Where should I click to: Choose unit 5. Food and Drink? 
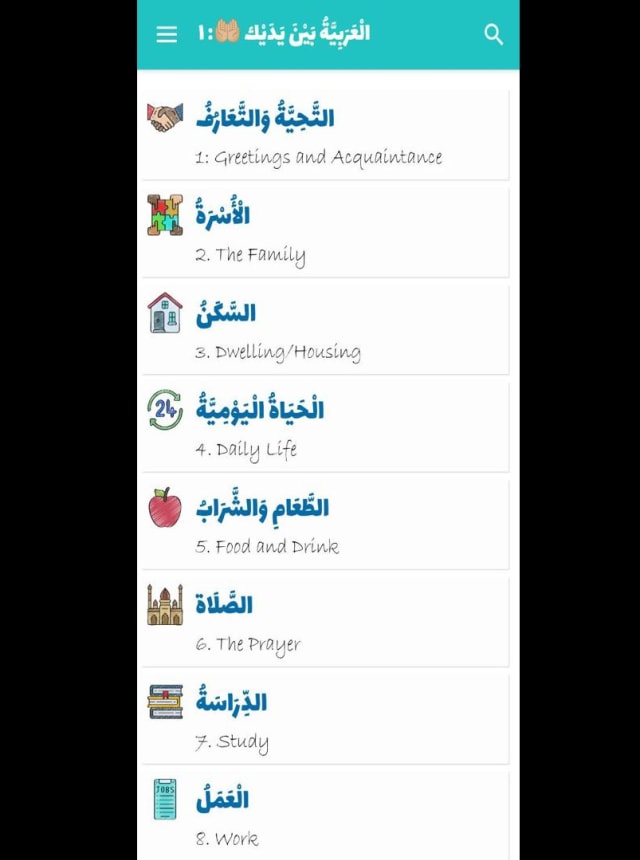click(325, 524)
